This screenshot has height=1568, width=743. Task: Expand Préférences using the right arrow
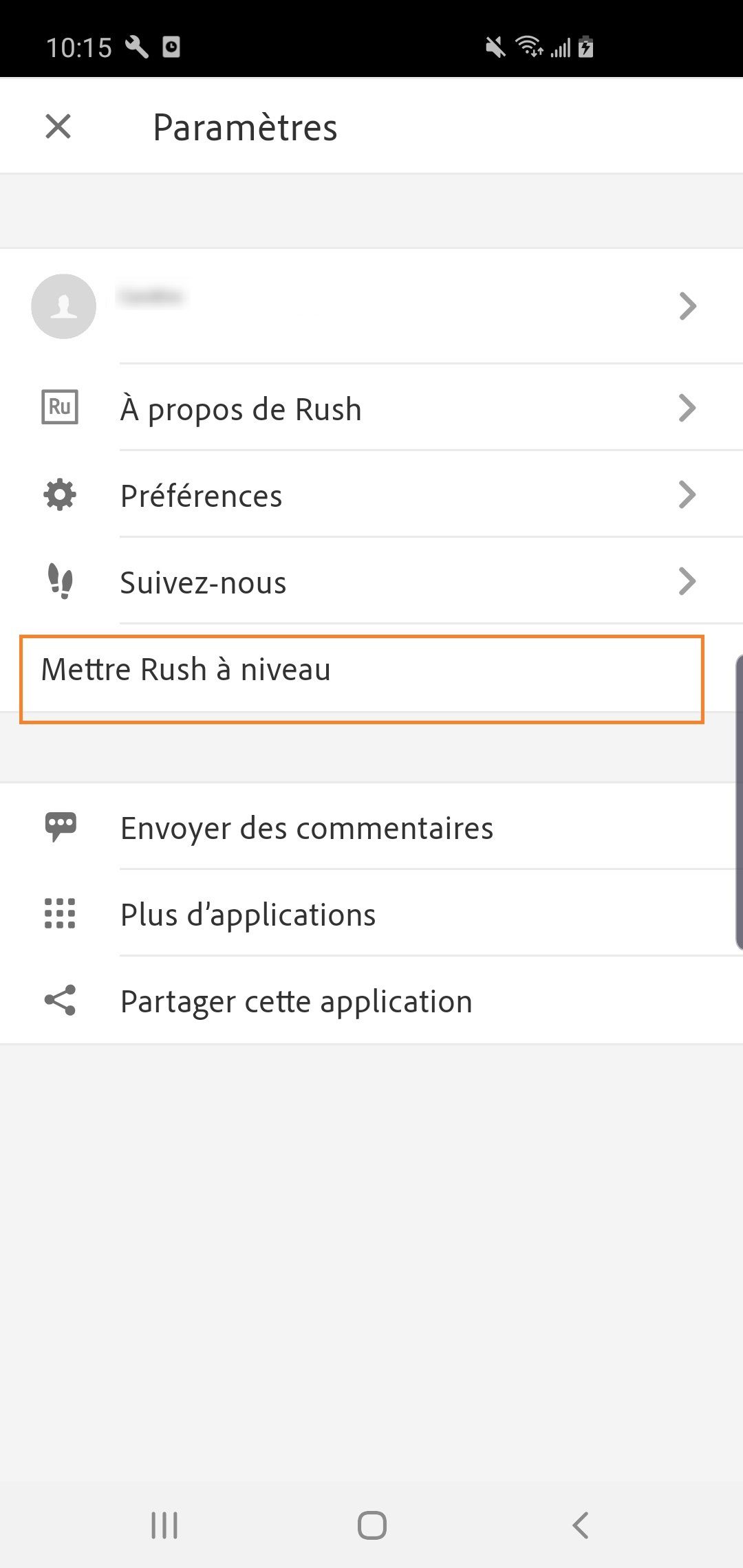(x=687, y=494)
